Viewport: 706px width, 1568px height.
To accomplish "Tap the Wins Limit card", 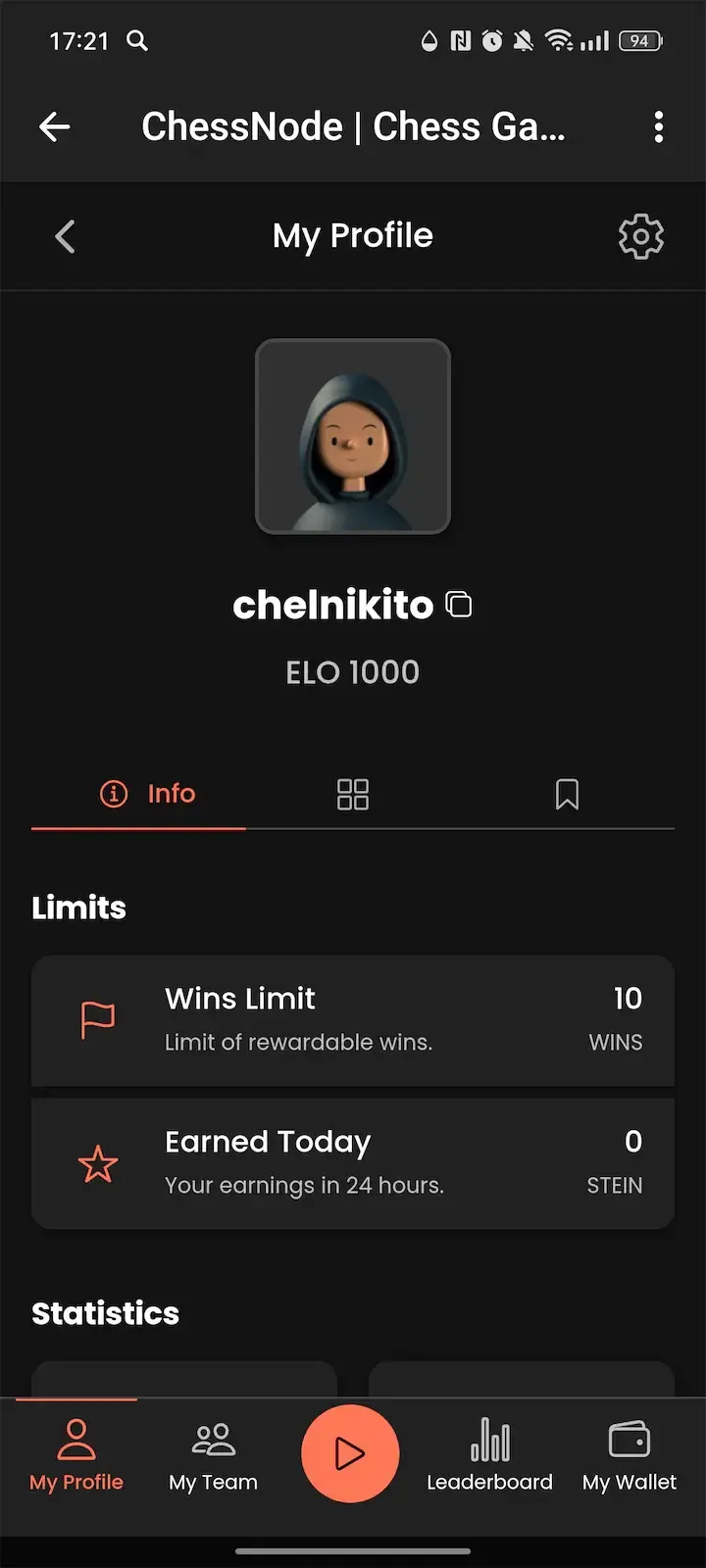I will pyautogui.click(x=353, y=1021).
